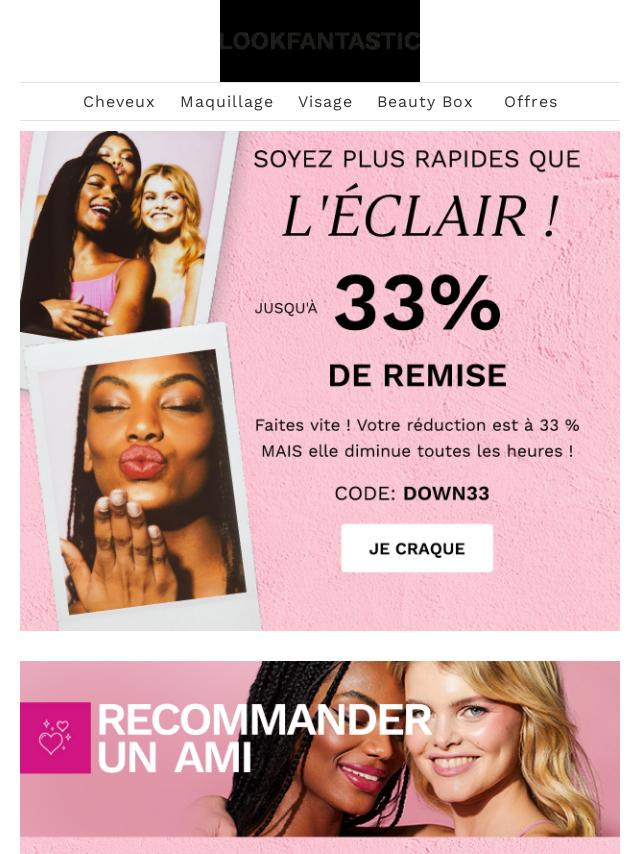Image resolution: width=640 pixels, height=854 pixels.
Task: View the Offres section
Action: (x=531, y=102)
